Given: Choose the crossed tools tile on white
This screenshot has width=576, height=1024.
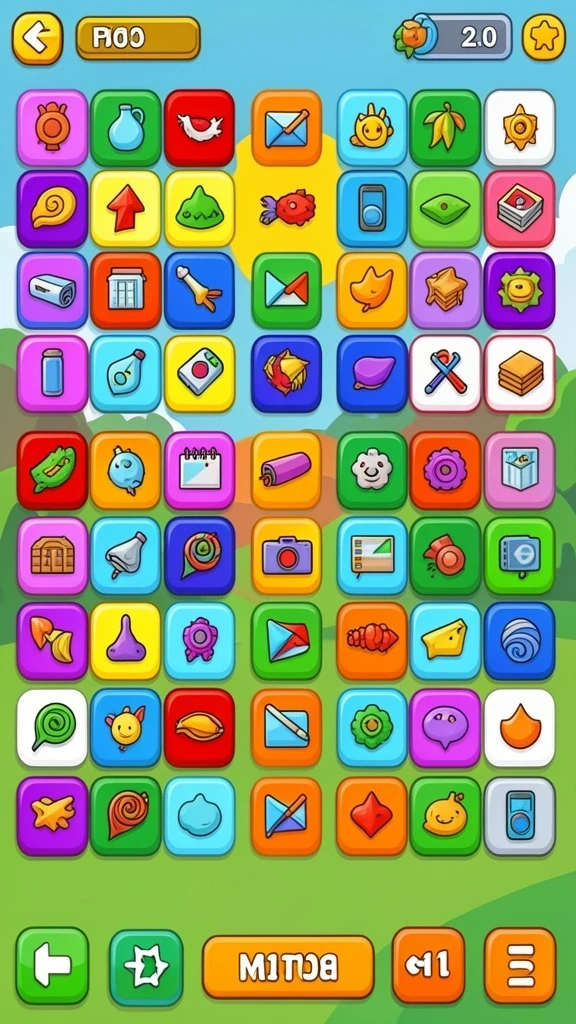Looking at the screenshot, I should click(445, 374).
